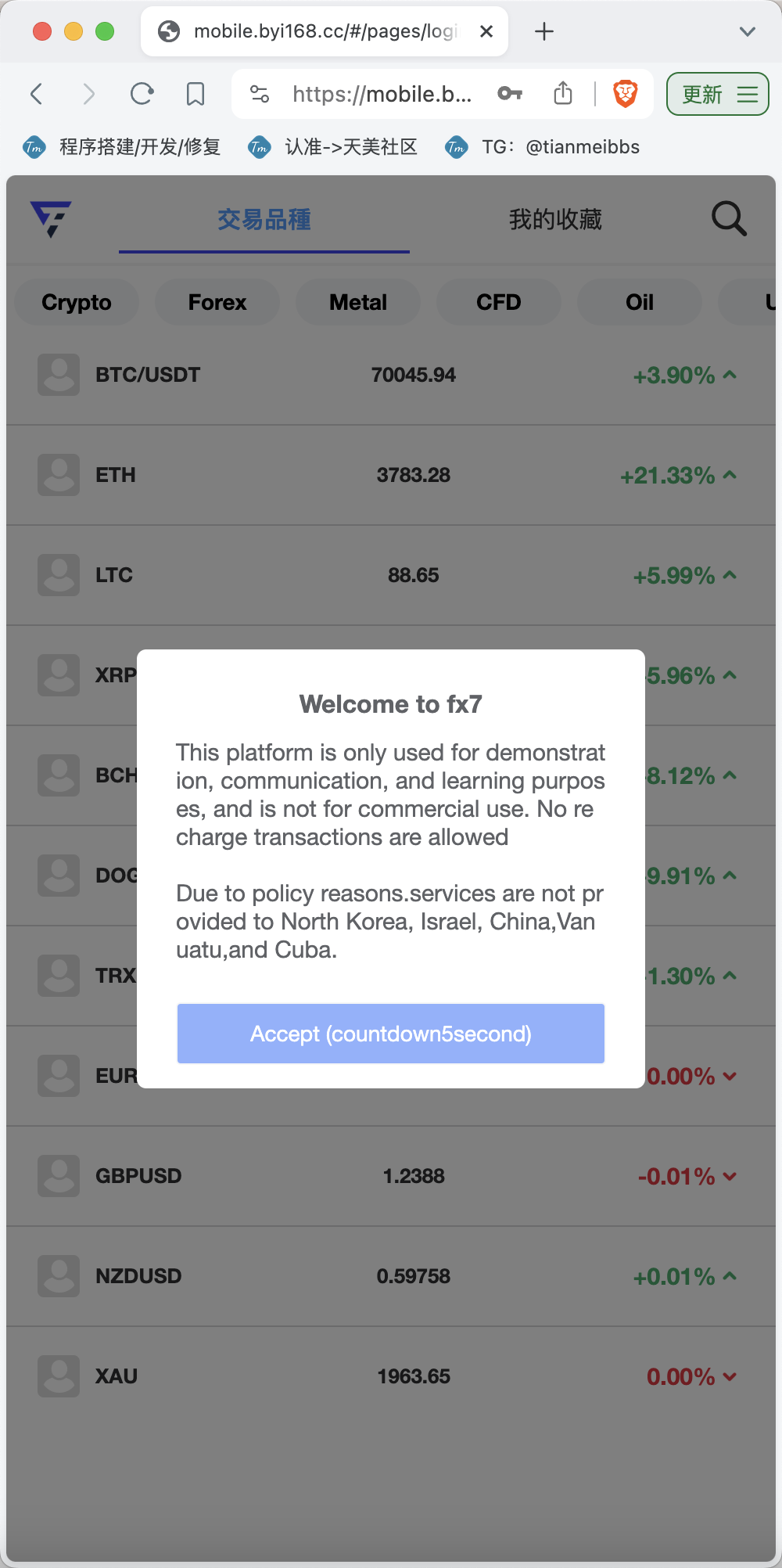Image resolution: width=782 pixels, height=1568 pixels.
Task: View LTC details
Action: tap(391, 575)
